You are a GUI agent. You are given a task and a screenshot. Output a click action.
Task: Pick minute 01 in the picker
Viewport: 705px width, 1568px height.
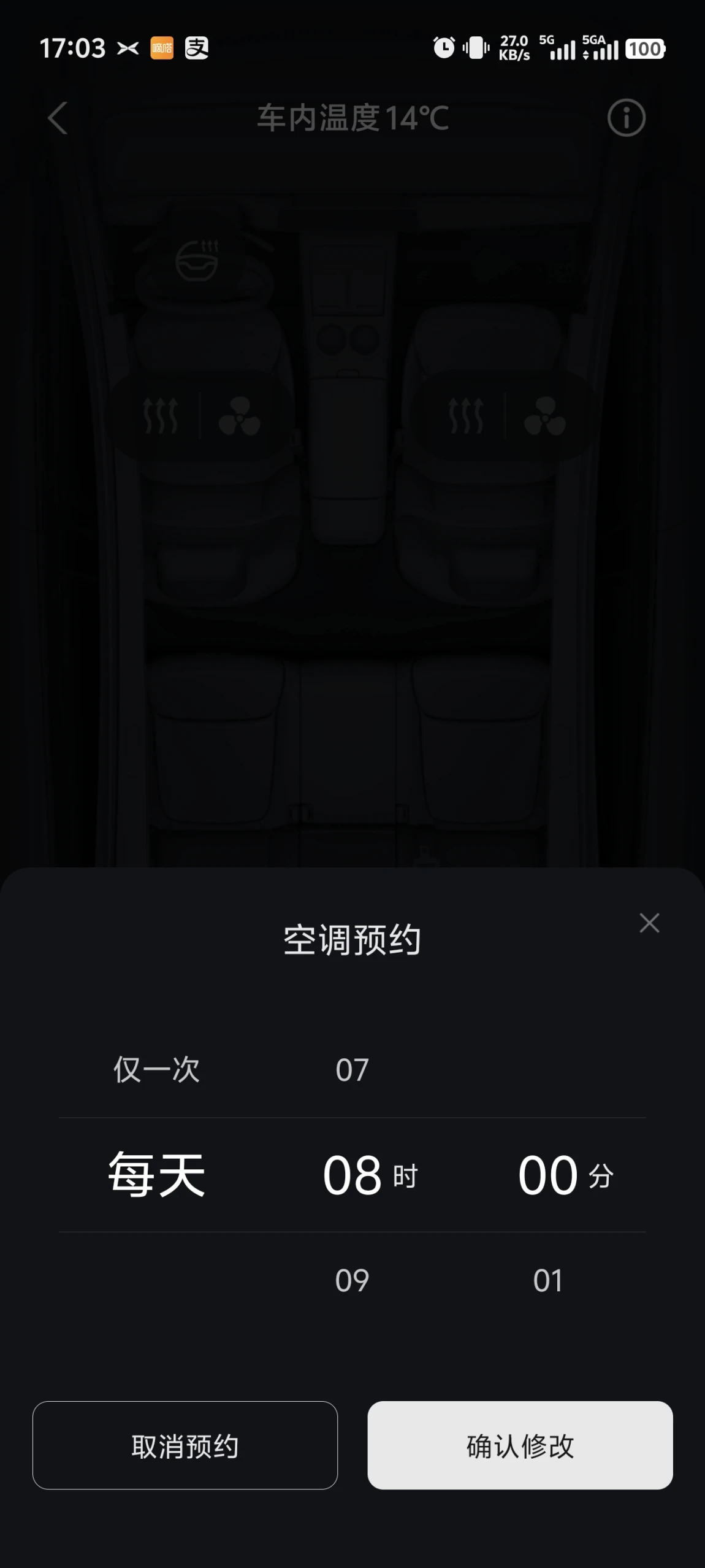point(547,1281)
